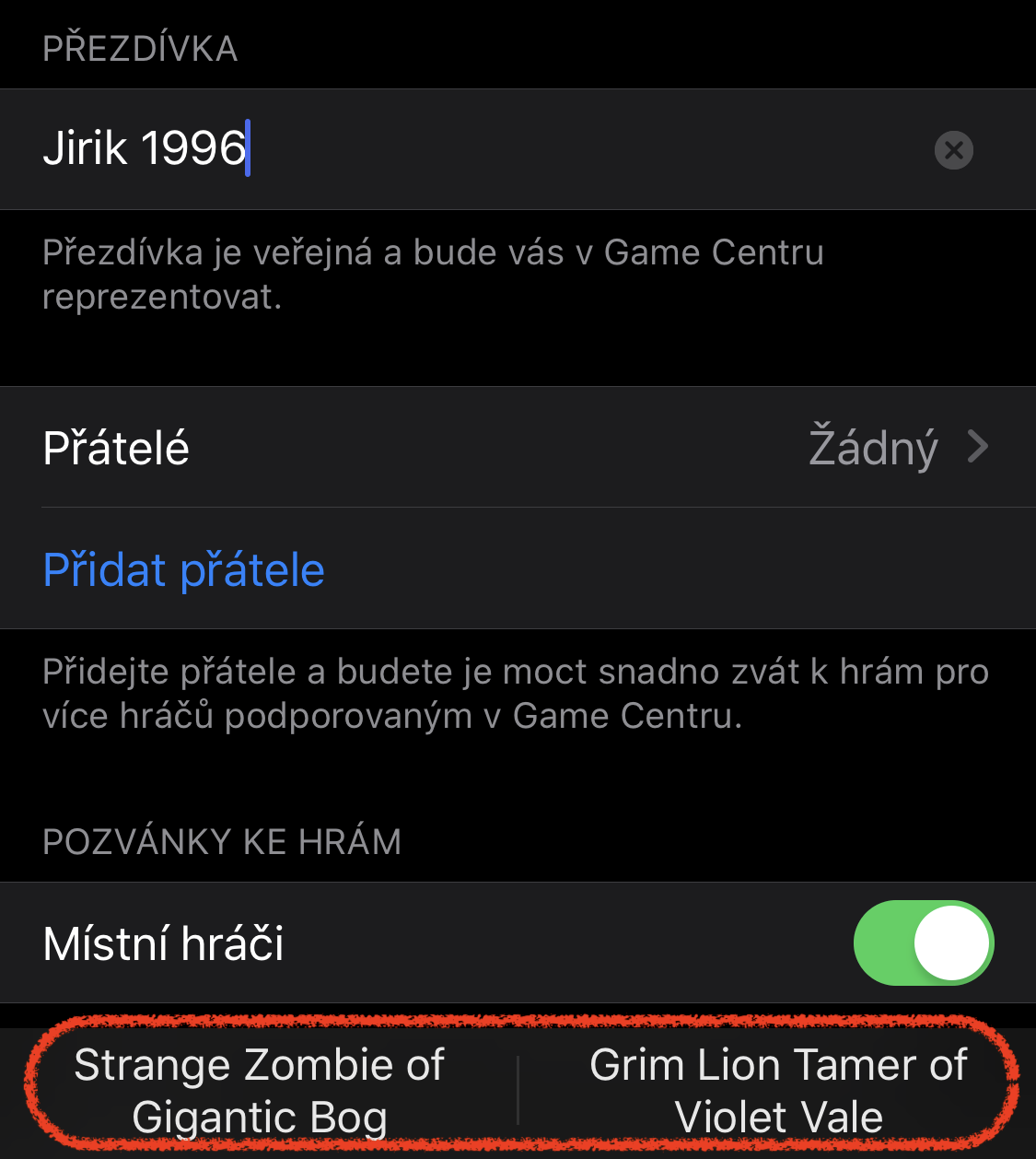The image size is (1036, 1159).
Task: Tap Přidat přátele to add friends
Action: [184, 569]
